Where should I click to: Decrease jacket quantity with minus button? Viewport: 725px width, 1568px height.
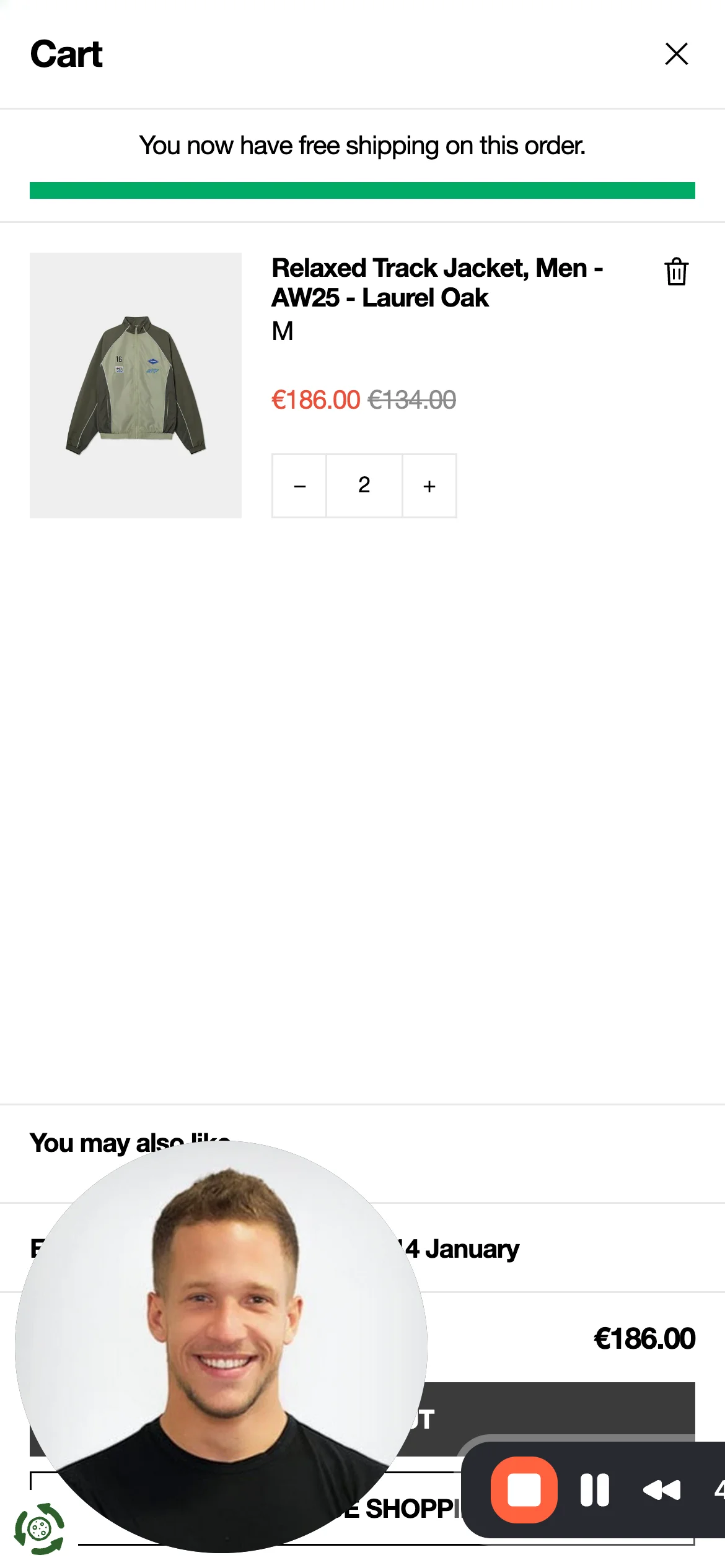click(299, 486)
